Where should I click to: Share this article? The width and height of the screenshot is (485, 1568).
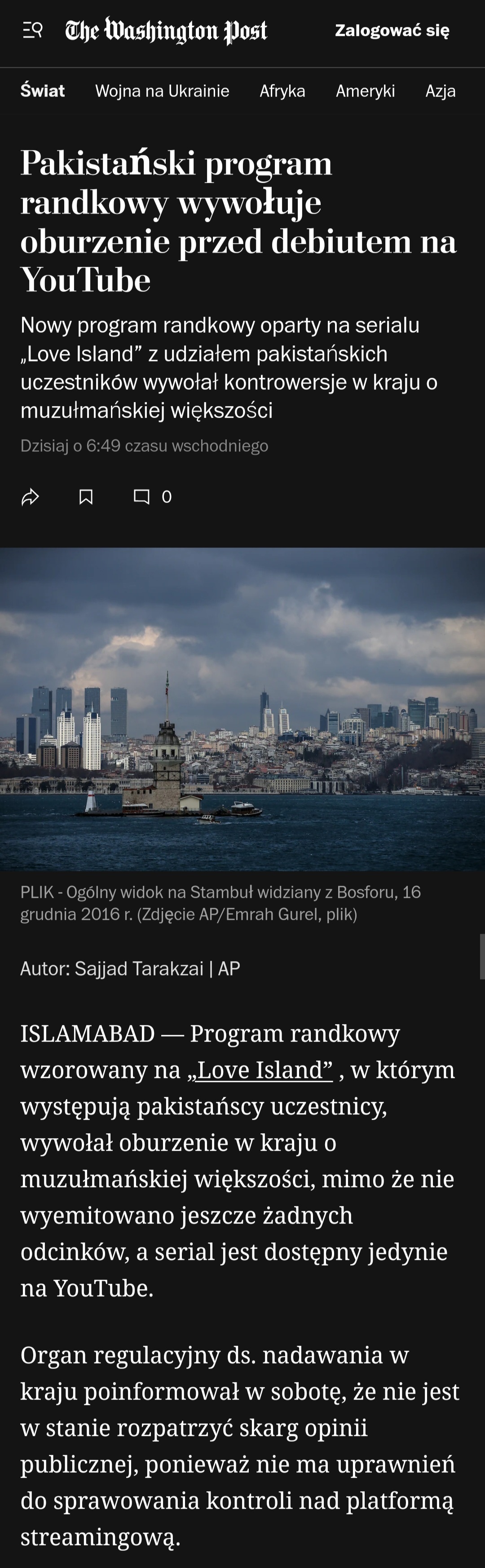(30, 497)
